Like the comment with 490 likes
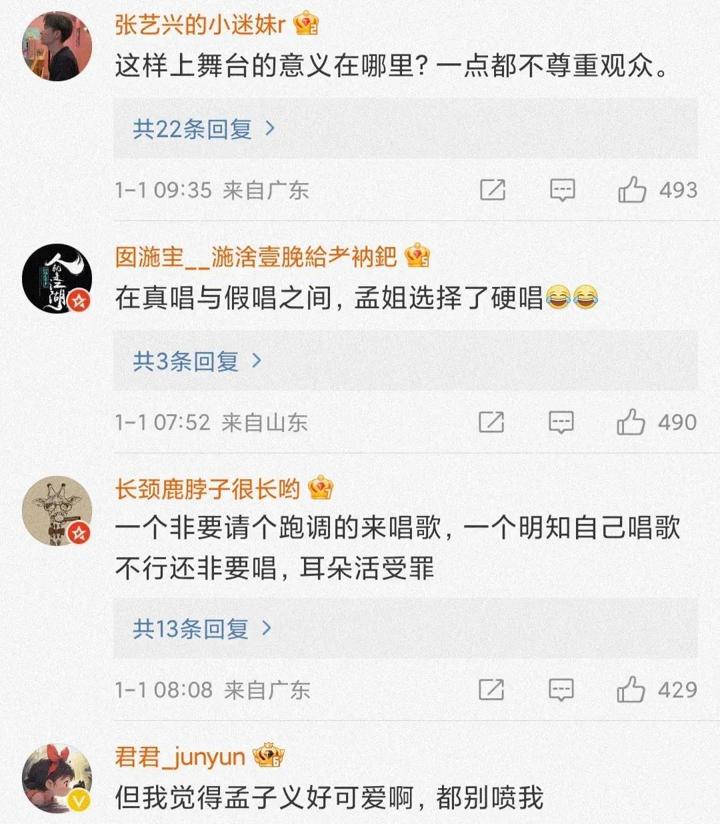720x824 pixels. click(632, 422)
